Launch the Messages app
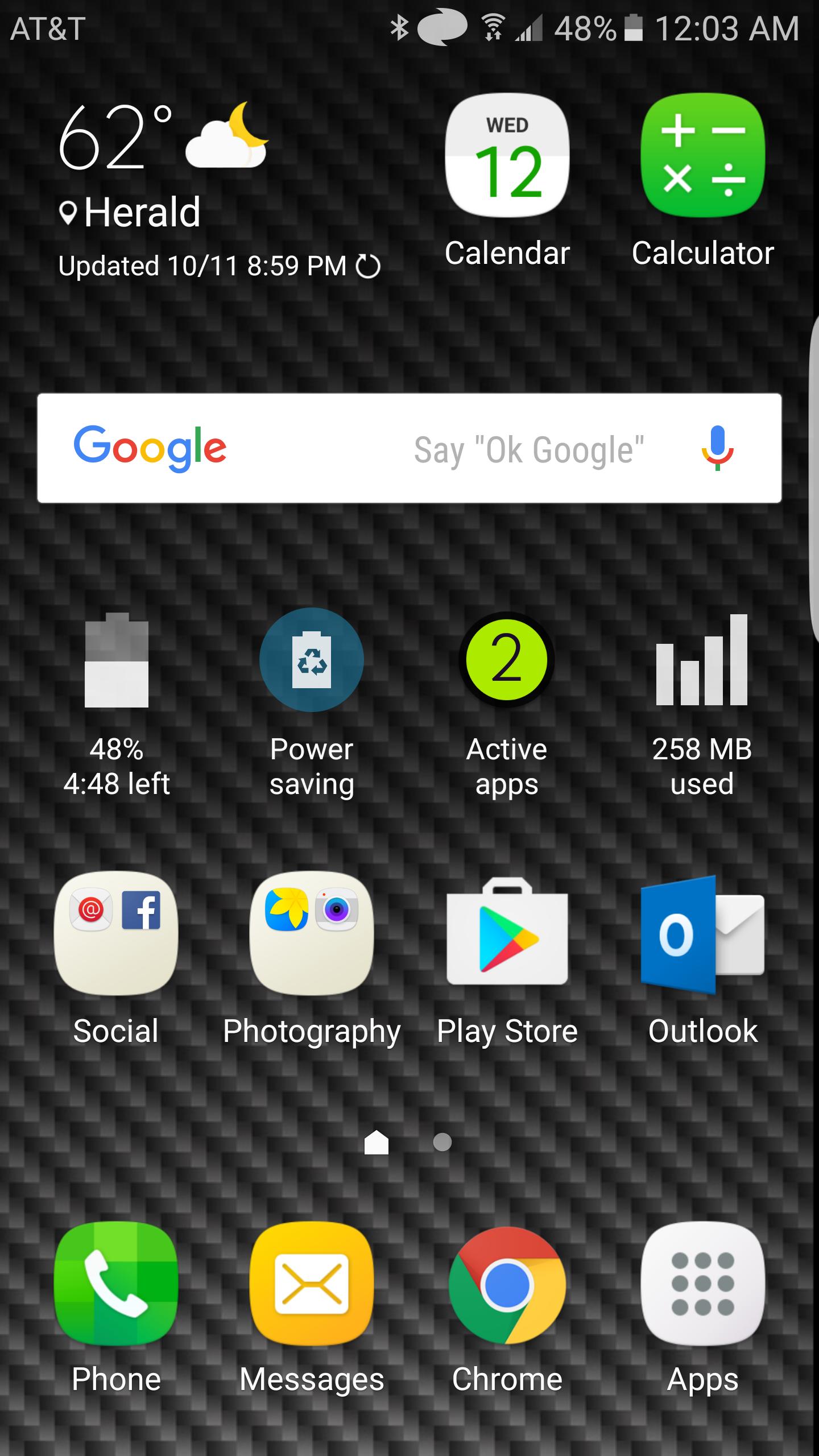The image size is (819, 1456). [x=312, y=1284]
